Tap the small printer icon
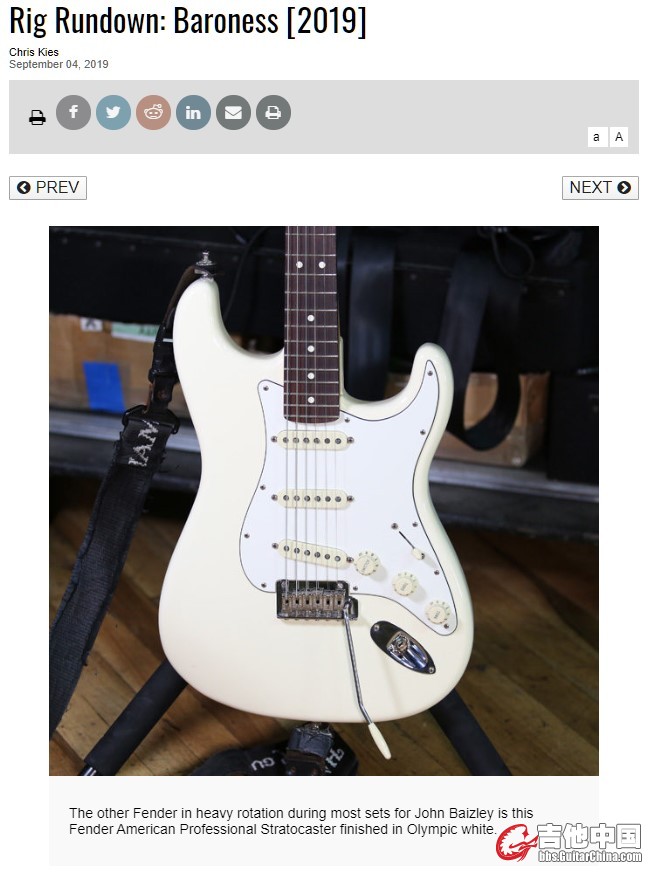 tap(37, 117)
